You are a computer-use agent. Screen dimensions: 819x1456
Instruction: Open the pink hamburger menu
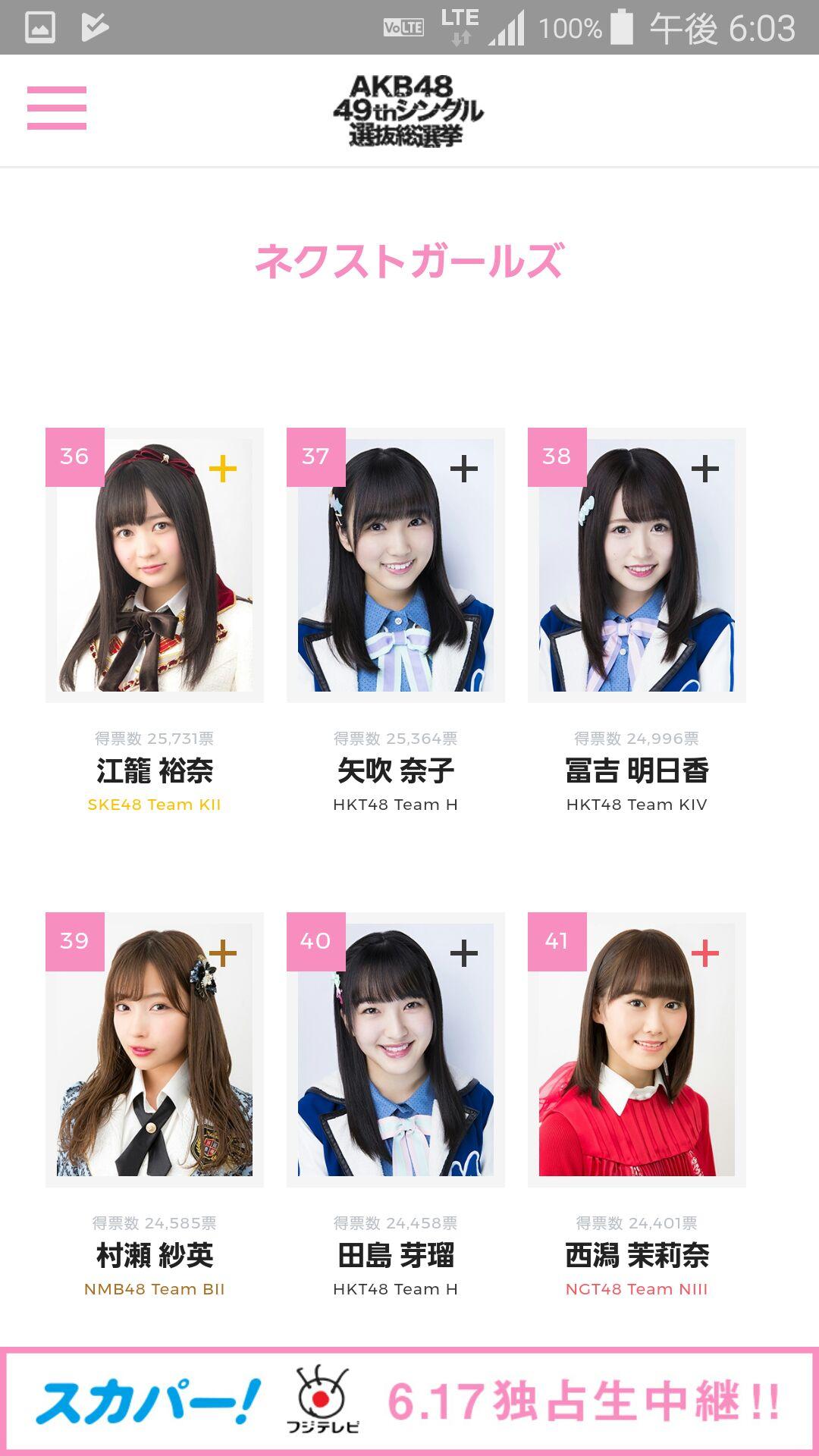coord(57,108)
